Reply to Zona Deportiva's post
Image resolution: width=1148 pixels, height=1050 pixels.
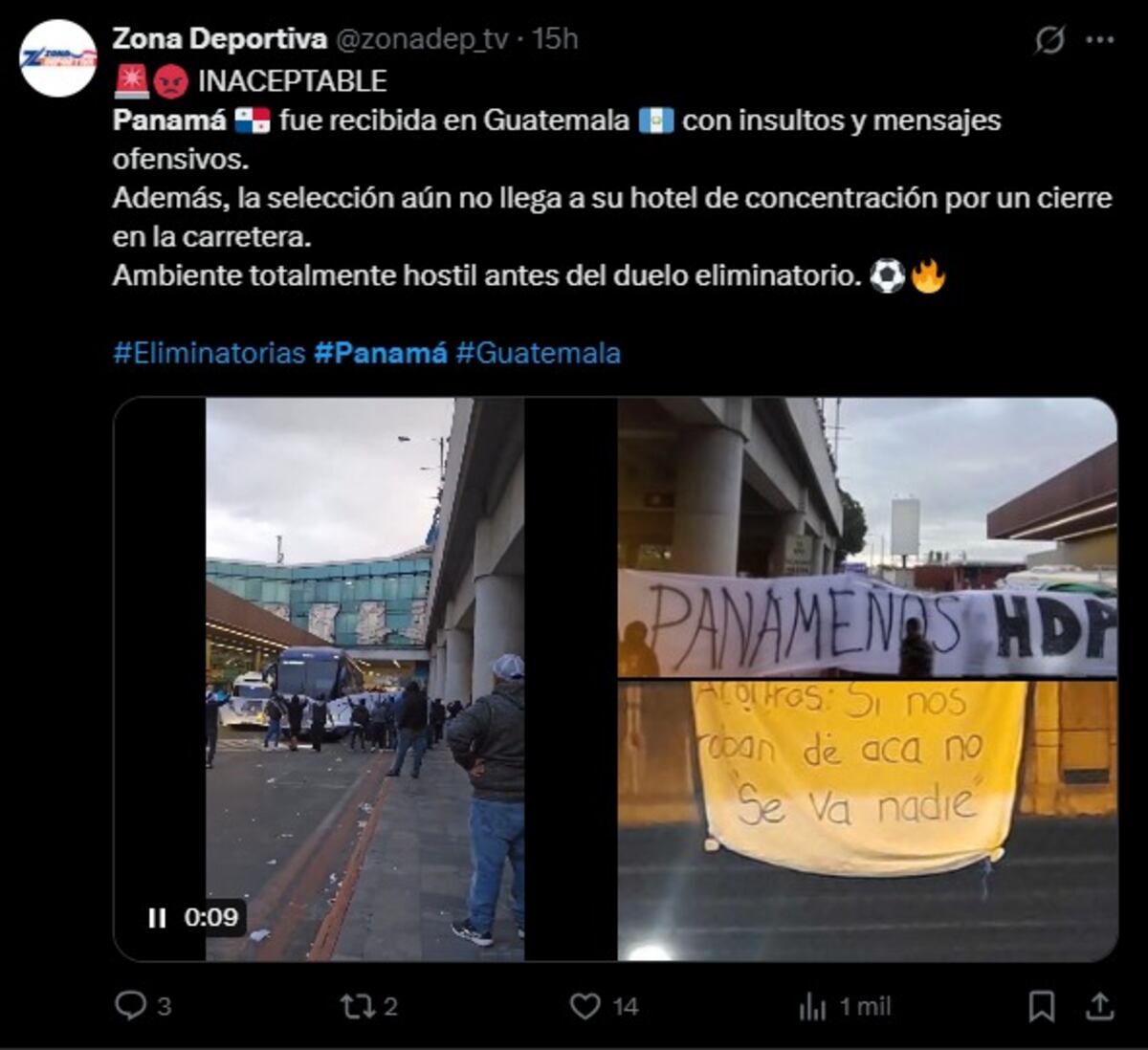pos(131,1005)
